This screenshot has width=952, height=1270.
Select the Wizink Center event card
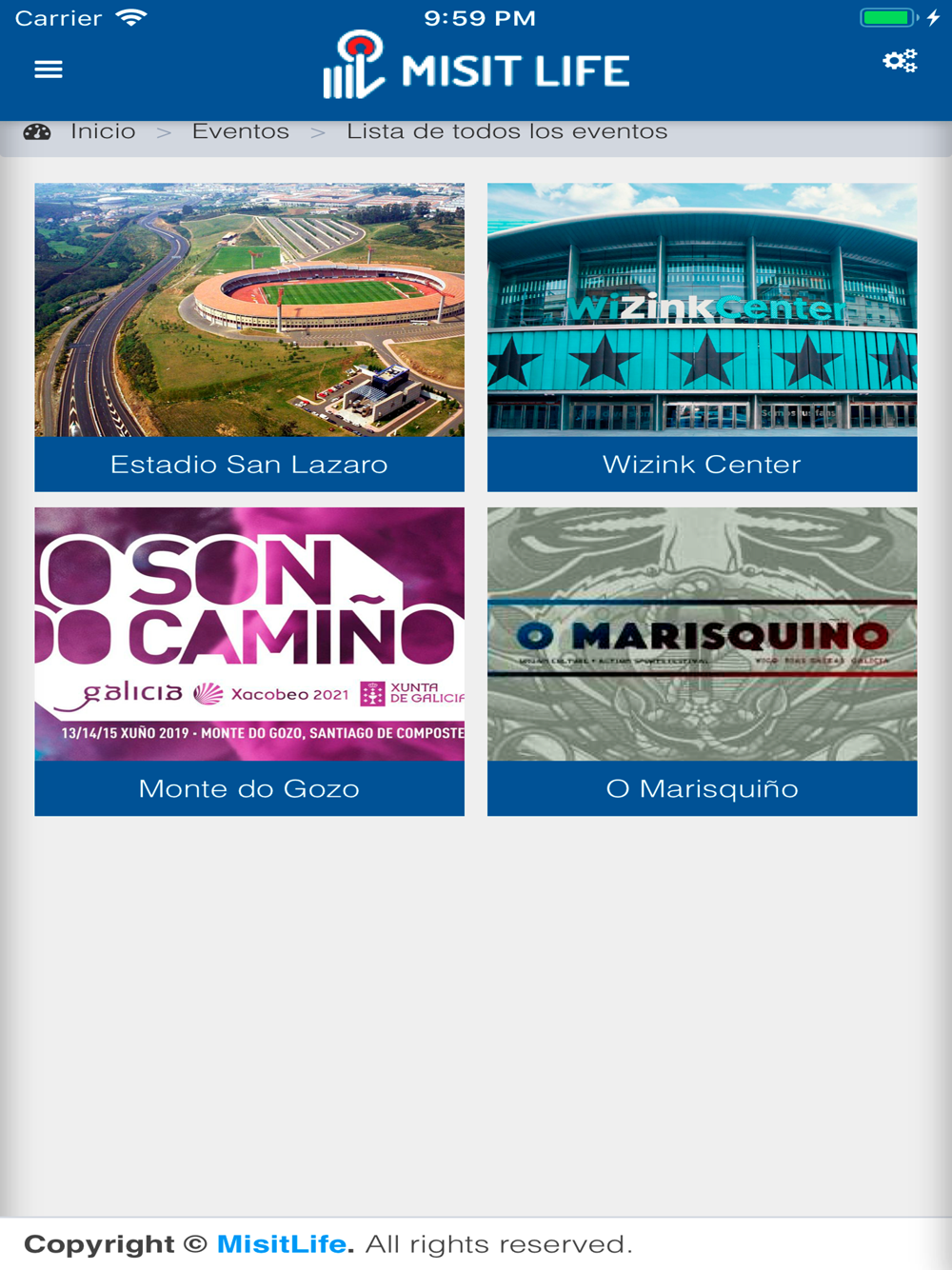702,337
